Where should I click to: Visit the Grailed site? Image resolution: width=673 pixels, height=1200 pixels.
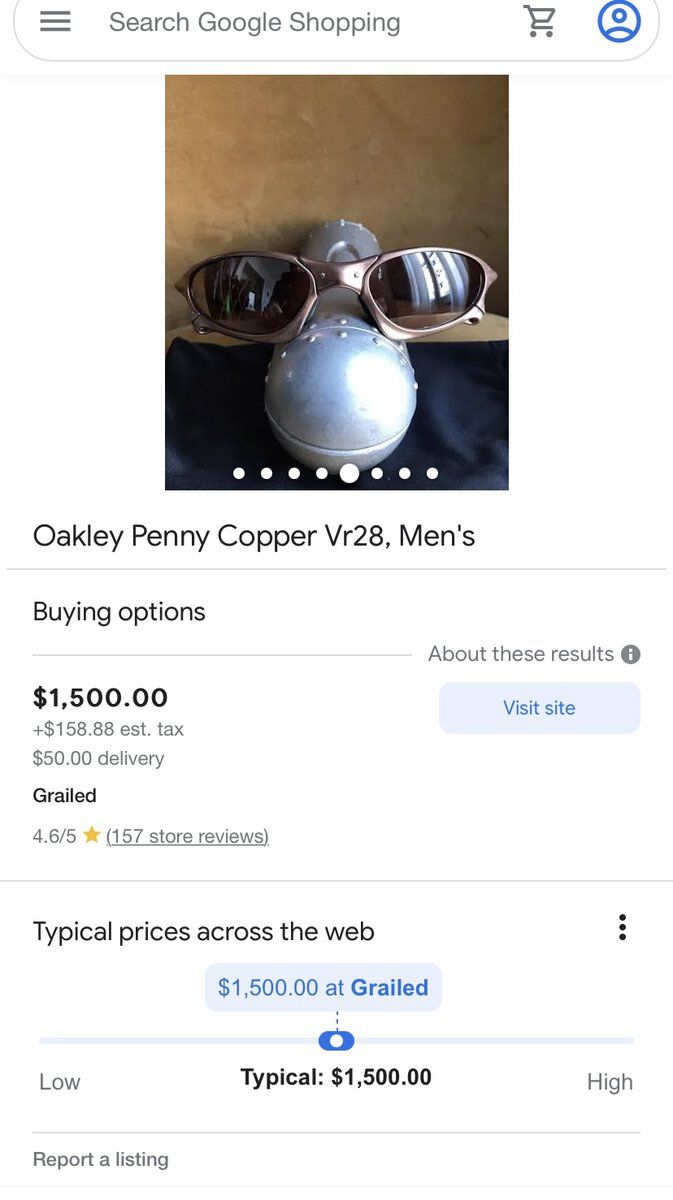tap(539, 708)
